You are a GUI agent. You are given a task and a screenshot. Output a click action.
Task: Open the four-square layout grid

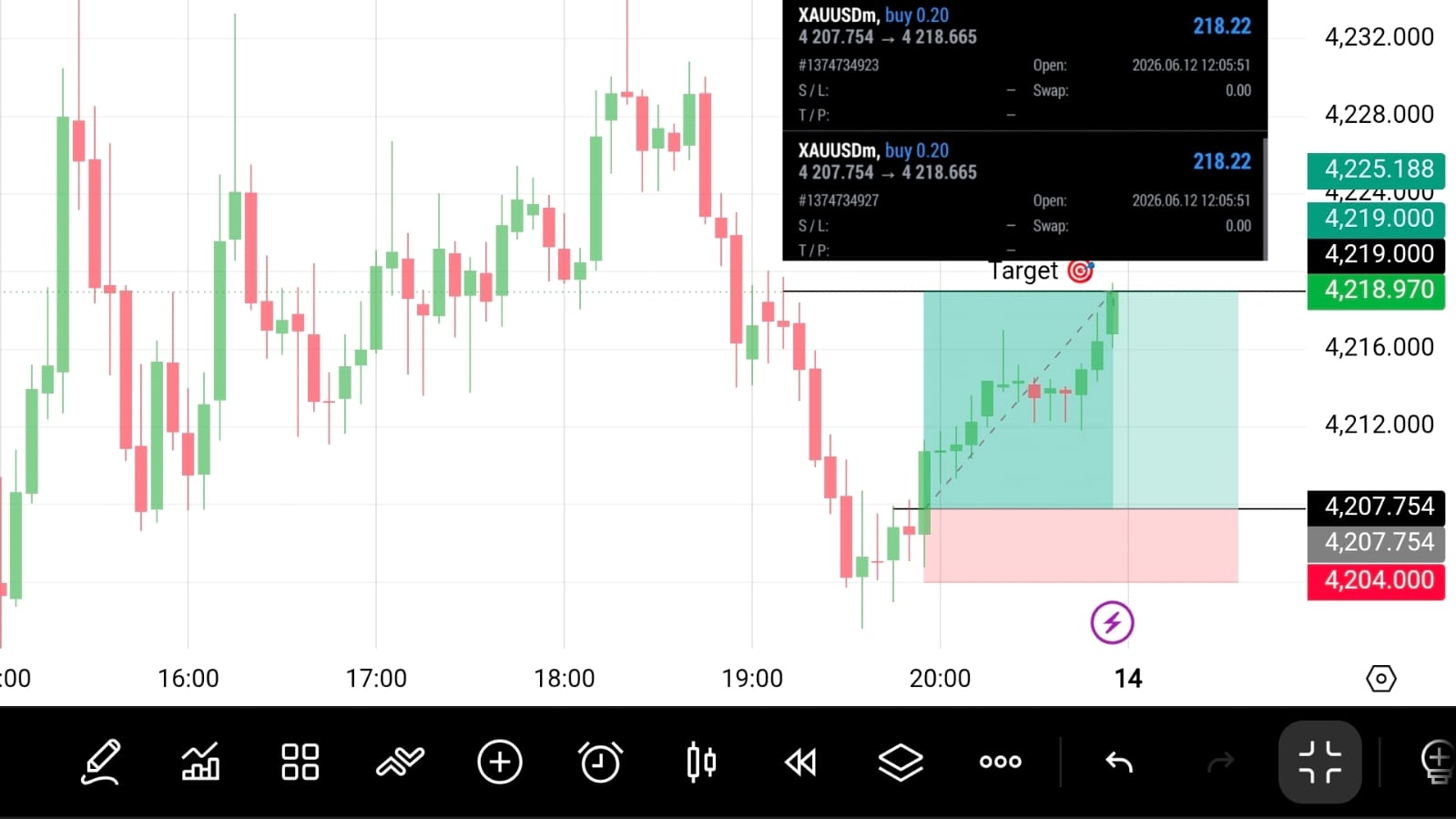[300, 762]
